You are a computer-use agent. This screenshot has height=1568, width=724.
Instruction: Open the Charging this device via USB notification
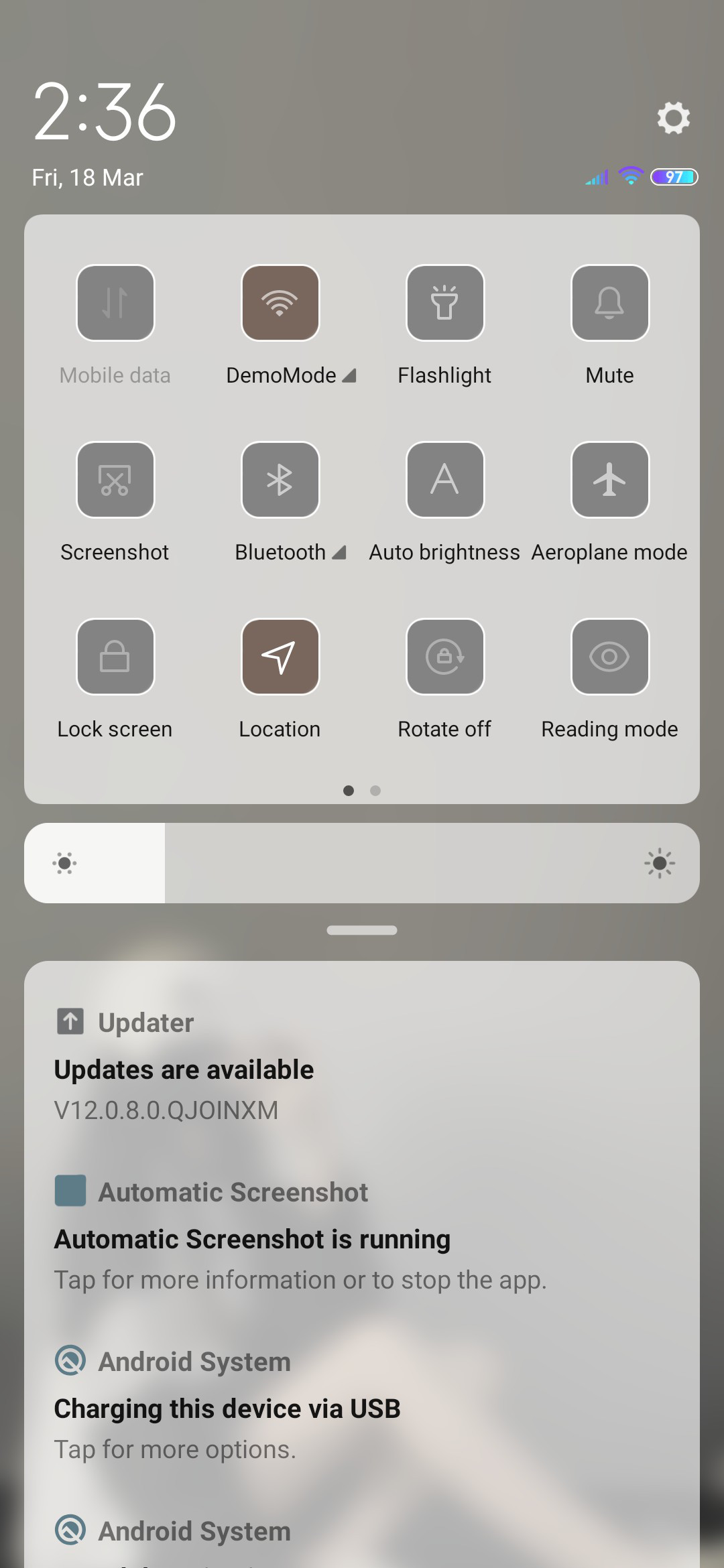pyautogui.click(x=362, y=1404)
